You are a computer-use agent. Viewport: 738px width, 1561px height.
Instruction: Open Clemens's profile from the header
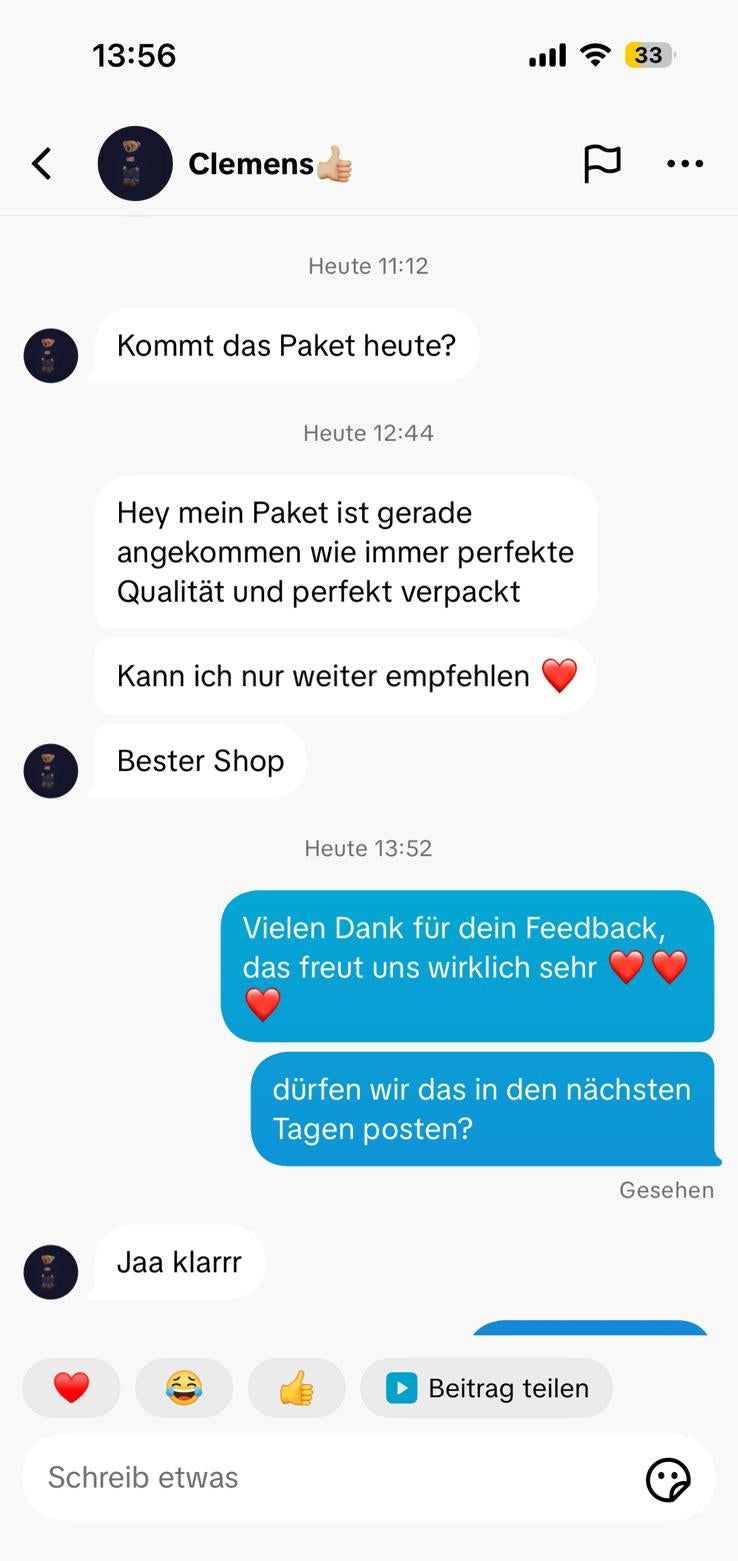coord(135,164)
